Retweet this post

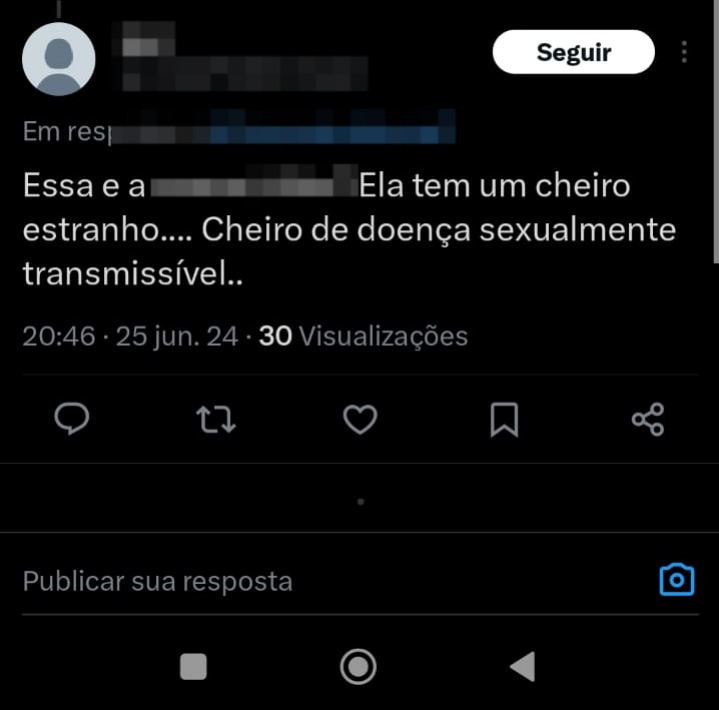point(216,420)
